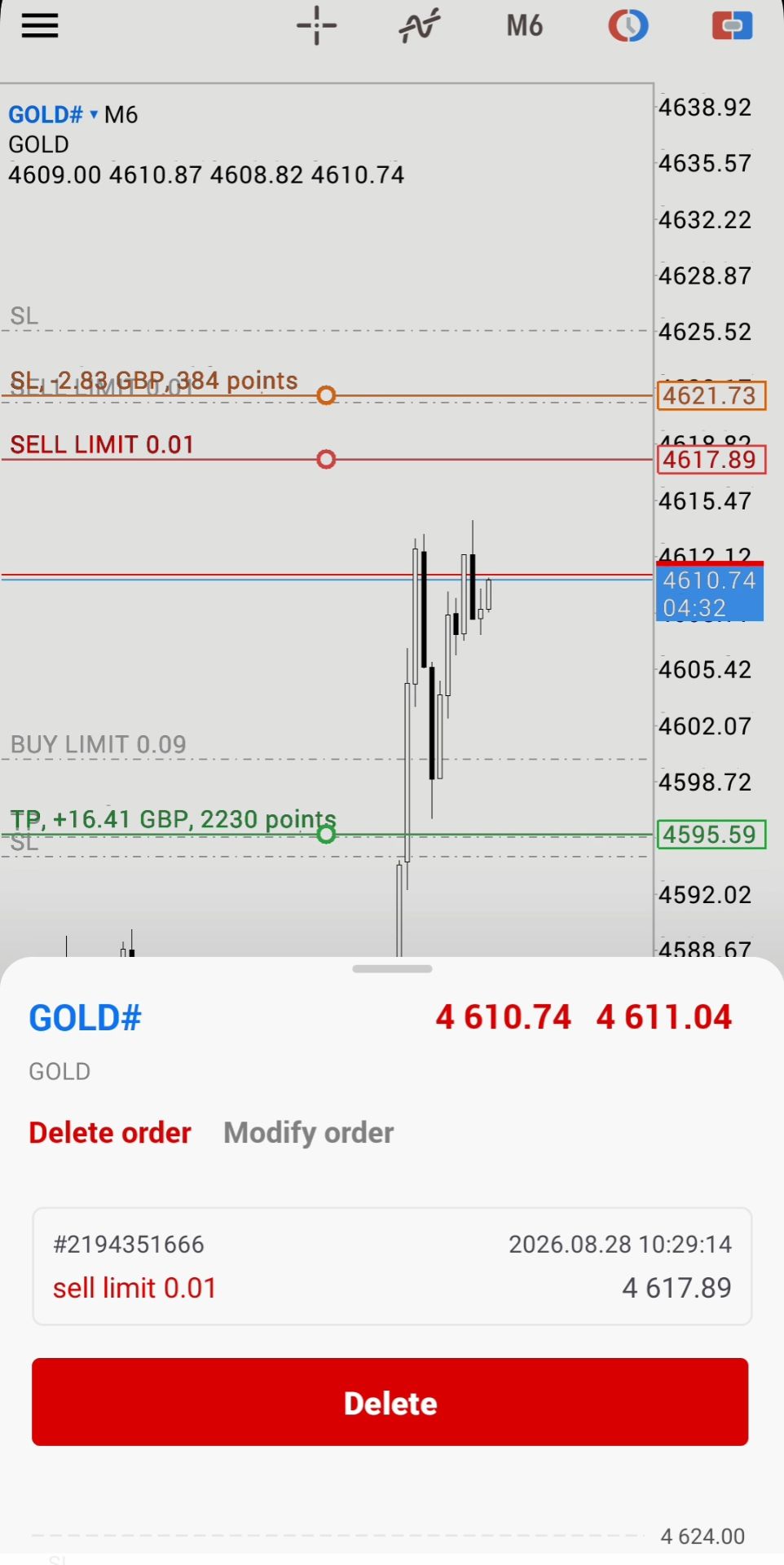Open new order trade icon
Viewport: 784px width, 1565px height.
pyautogui.click(x=732, y=25)
